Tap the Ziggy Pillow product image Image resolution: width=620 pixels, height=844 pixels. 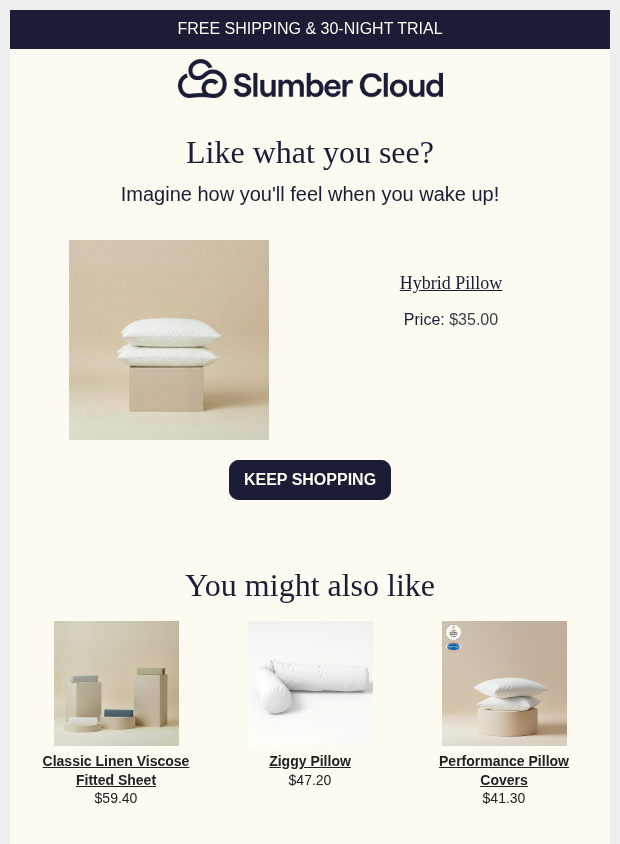pos(311,683)
